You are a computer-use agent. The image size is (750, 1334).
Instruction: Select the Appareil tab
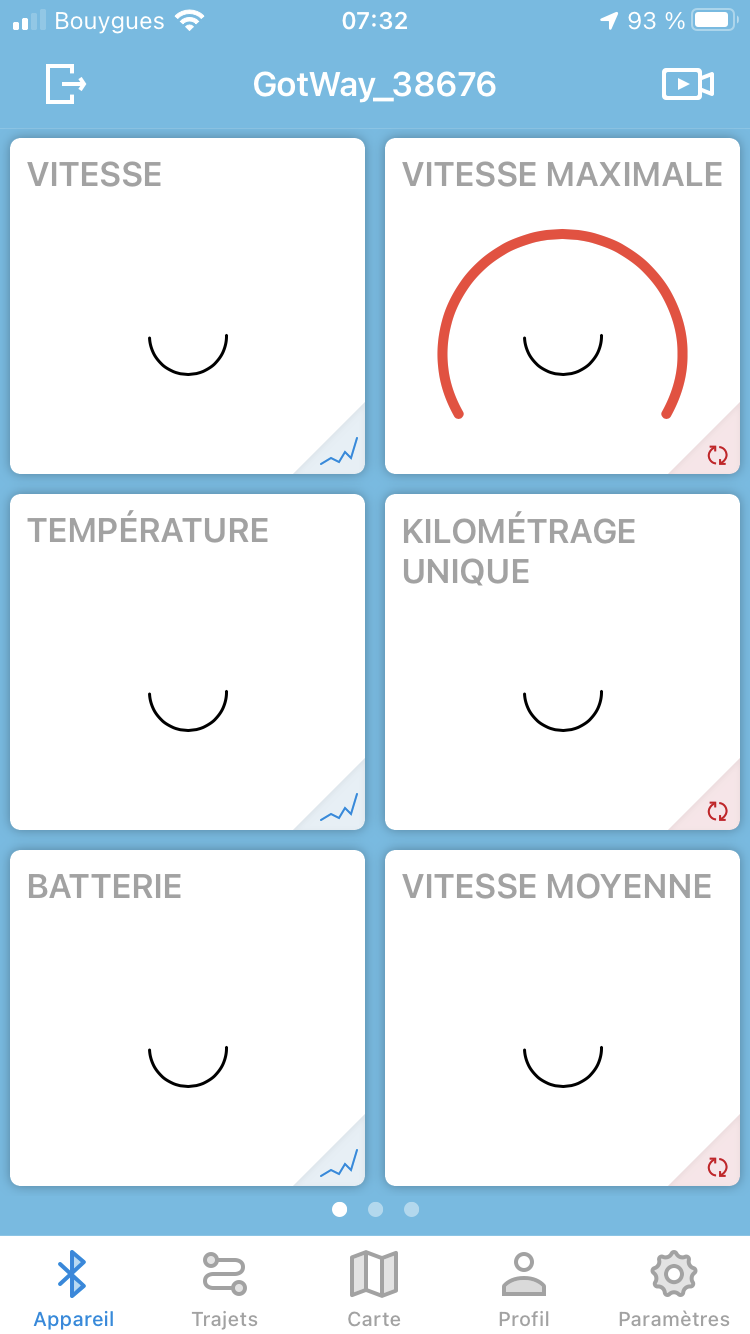coord(74,1289)
